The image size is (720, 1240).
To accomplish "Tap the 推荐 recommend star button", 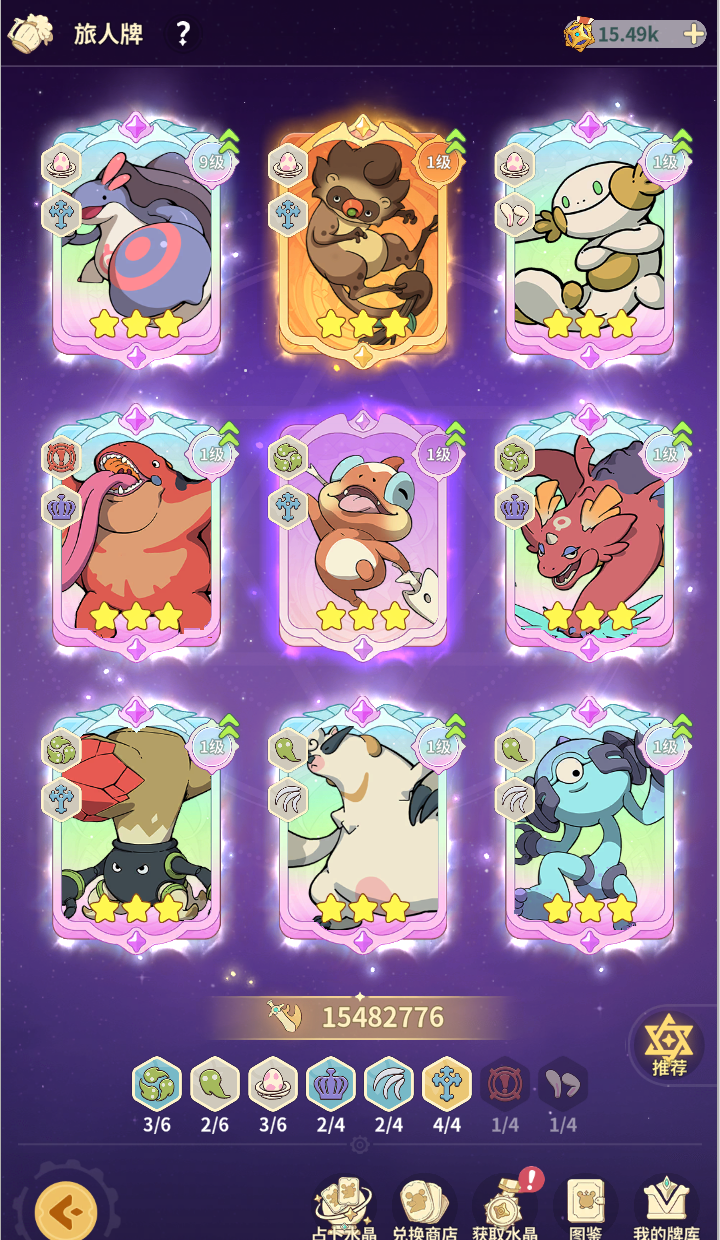I will (669, 1047).
